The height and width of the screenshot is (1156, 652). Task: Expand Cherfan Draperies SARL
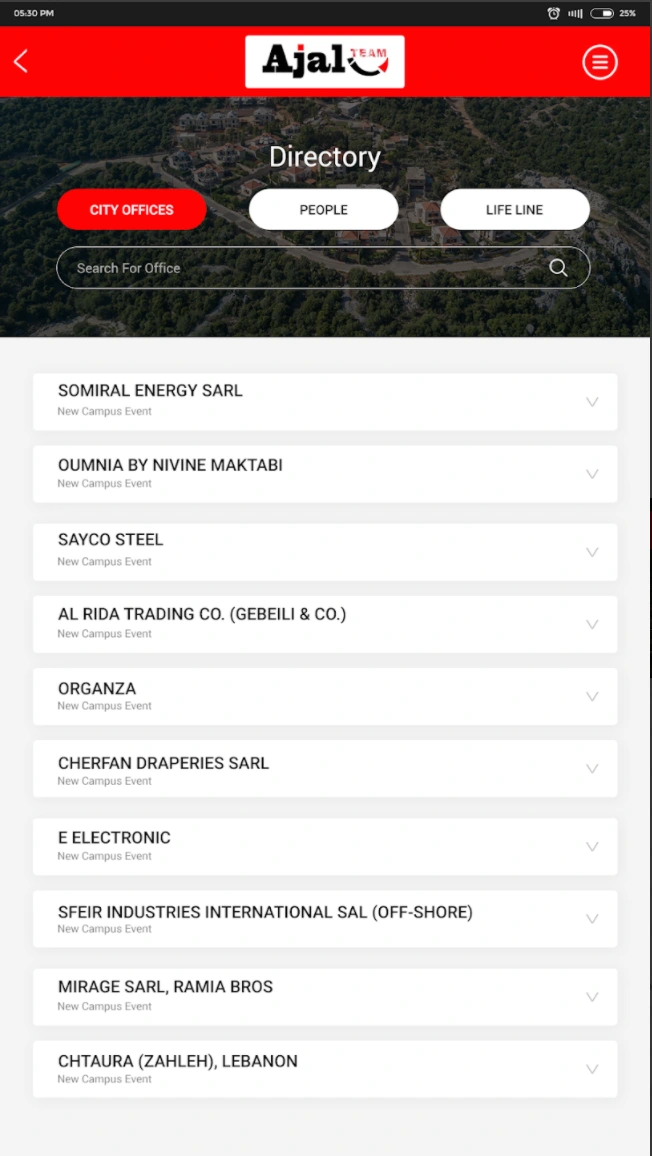[325, 769]
